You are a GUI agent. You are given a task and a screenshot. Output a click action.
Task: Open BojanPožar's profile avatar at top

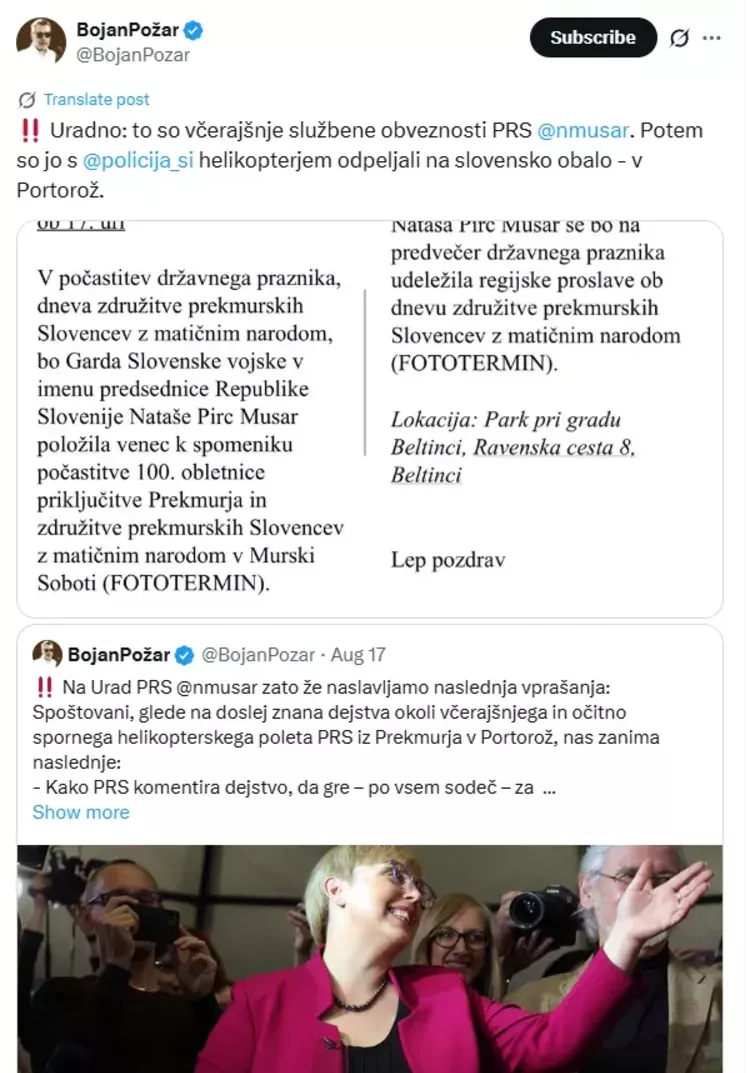coord(41,41)
